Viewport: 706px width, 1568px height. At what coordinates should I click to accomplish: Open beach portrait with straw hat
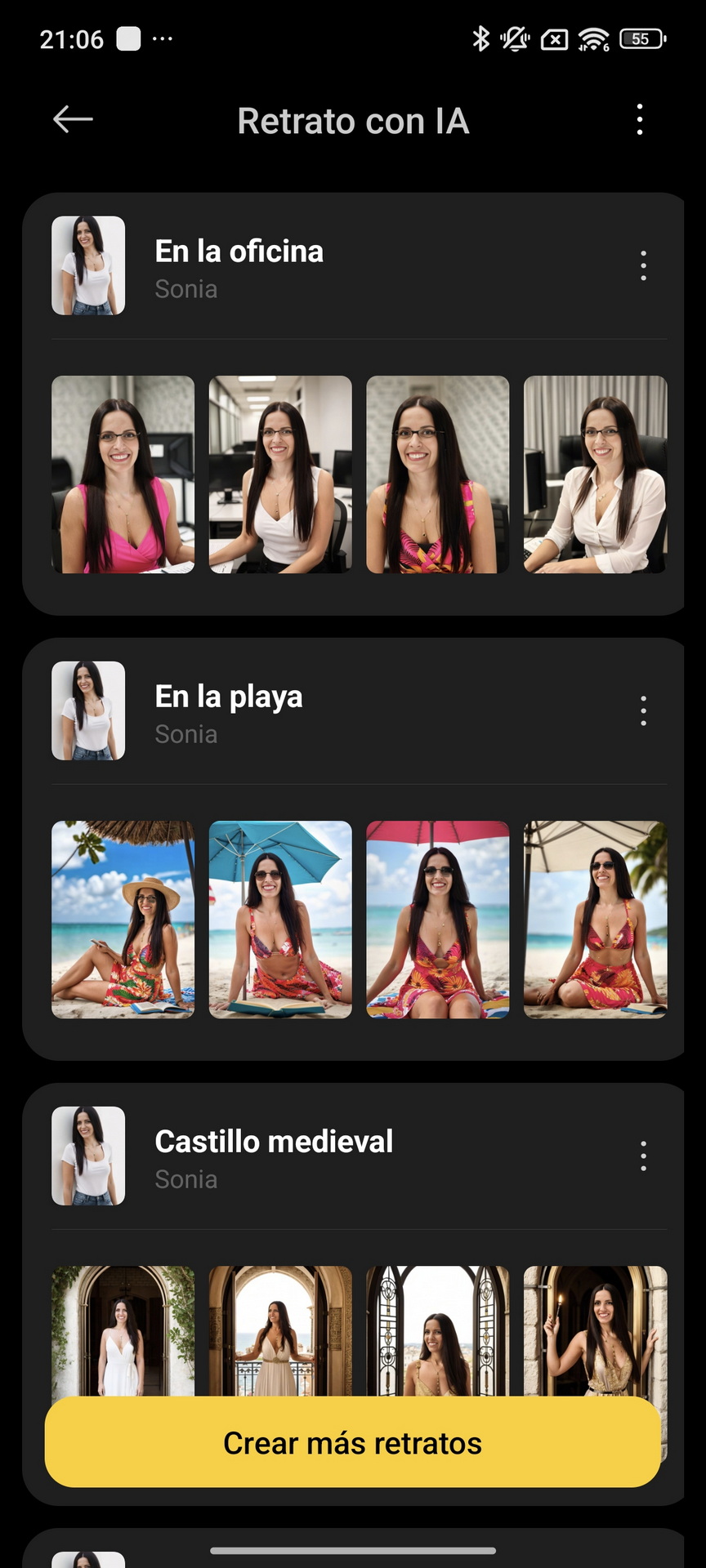[x=123, y=920]
